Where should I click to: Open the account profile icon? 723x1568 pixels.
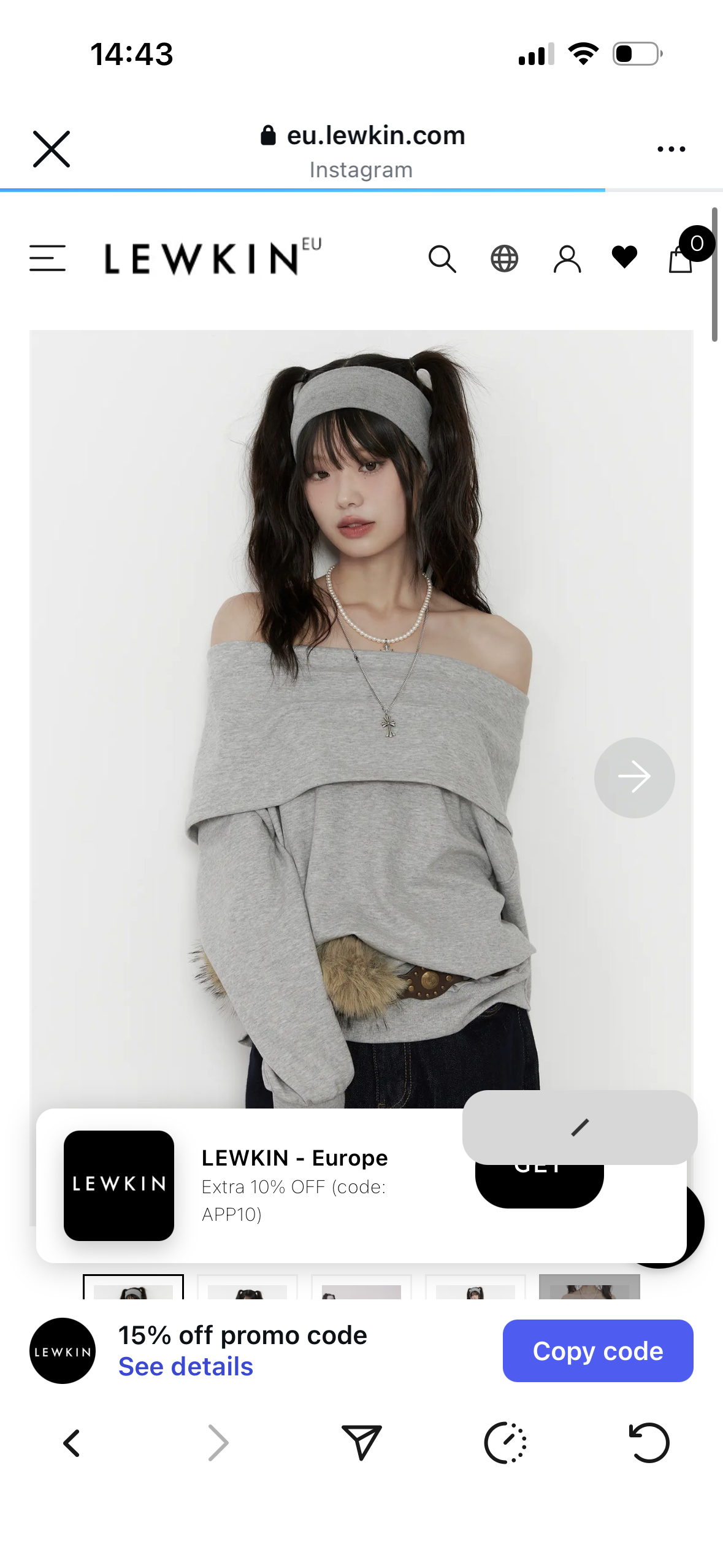(567, 259)
